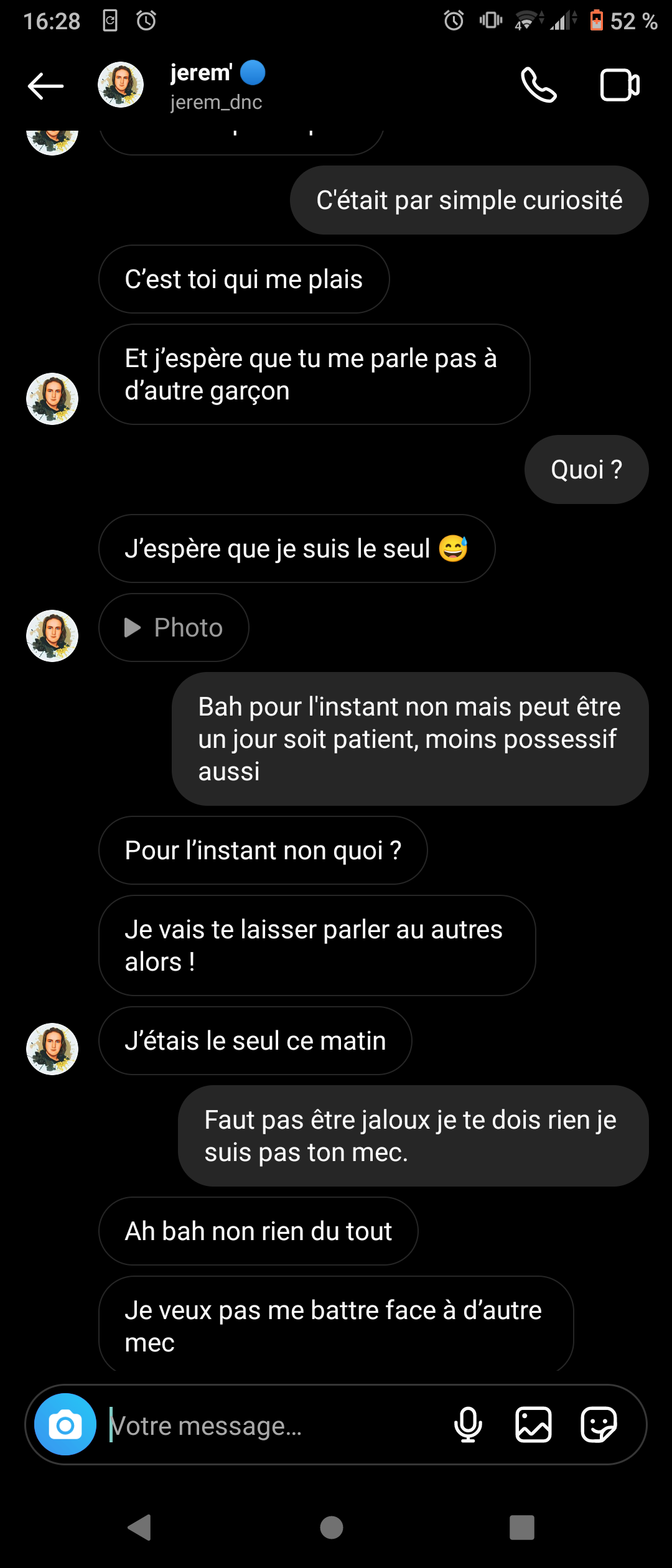Open jerem_dnc's profile from the chat header

click(215, 102)
